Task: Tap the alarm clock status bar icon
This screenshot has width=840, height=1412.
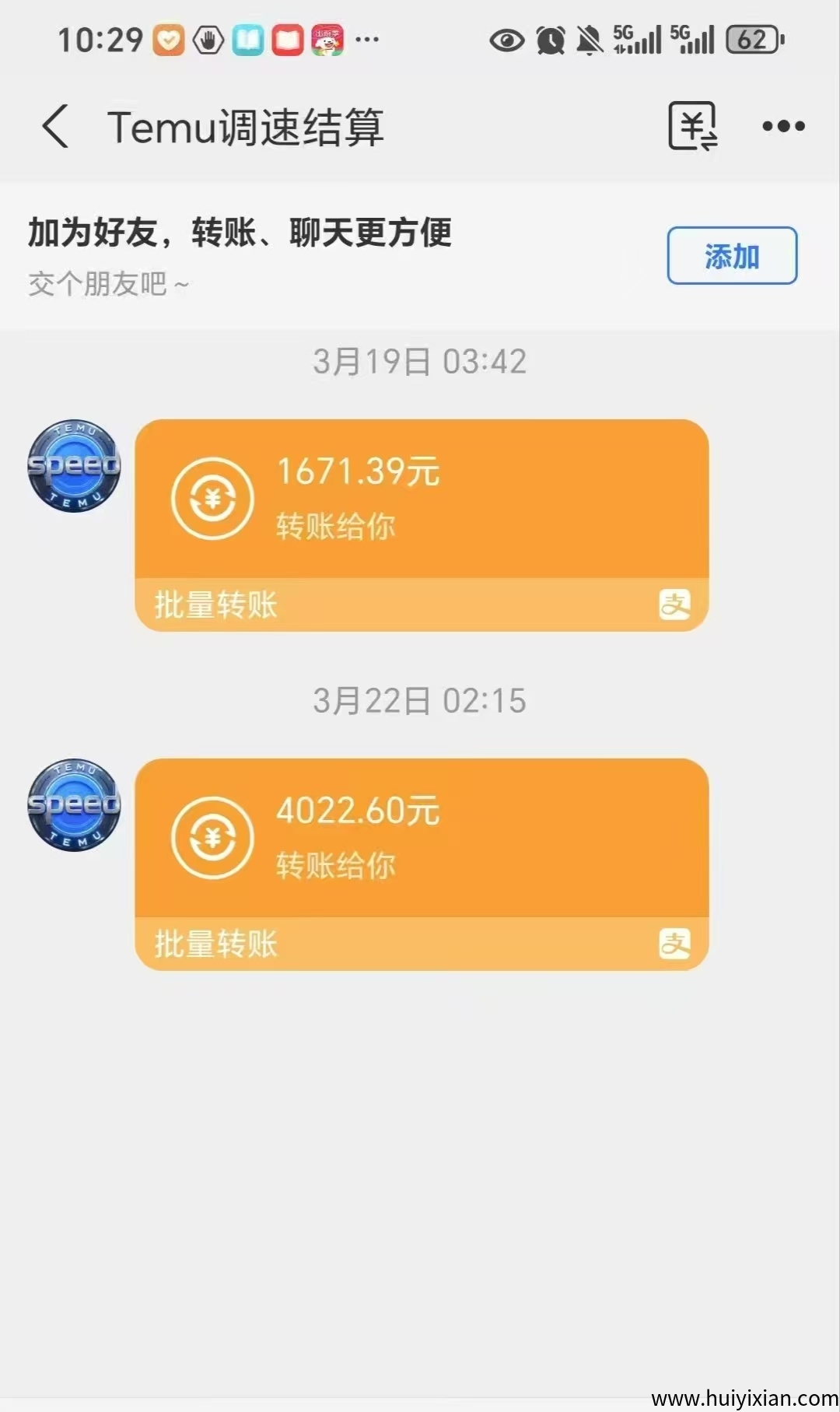Action: click(550, 39)
